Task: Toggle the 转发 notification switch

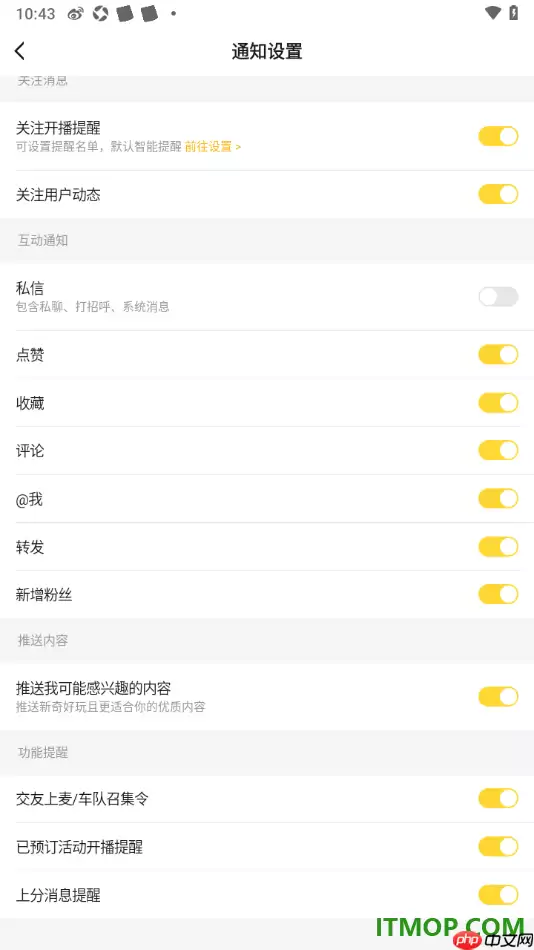Action: [x=498, y=546]
